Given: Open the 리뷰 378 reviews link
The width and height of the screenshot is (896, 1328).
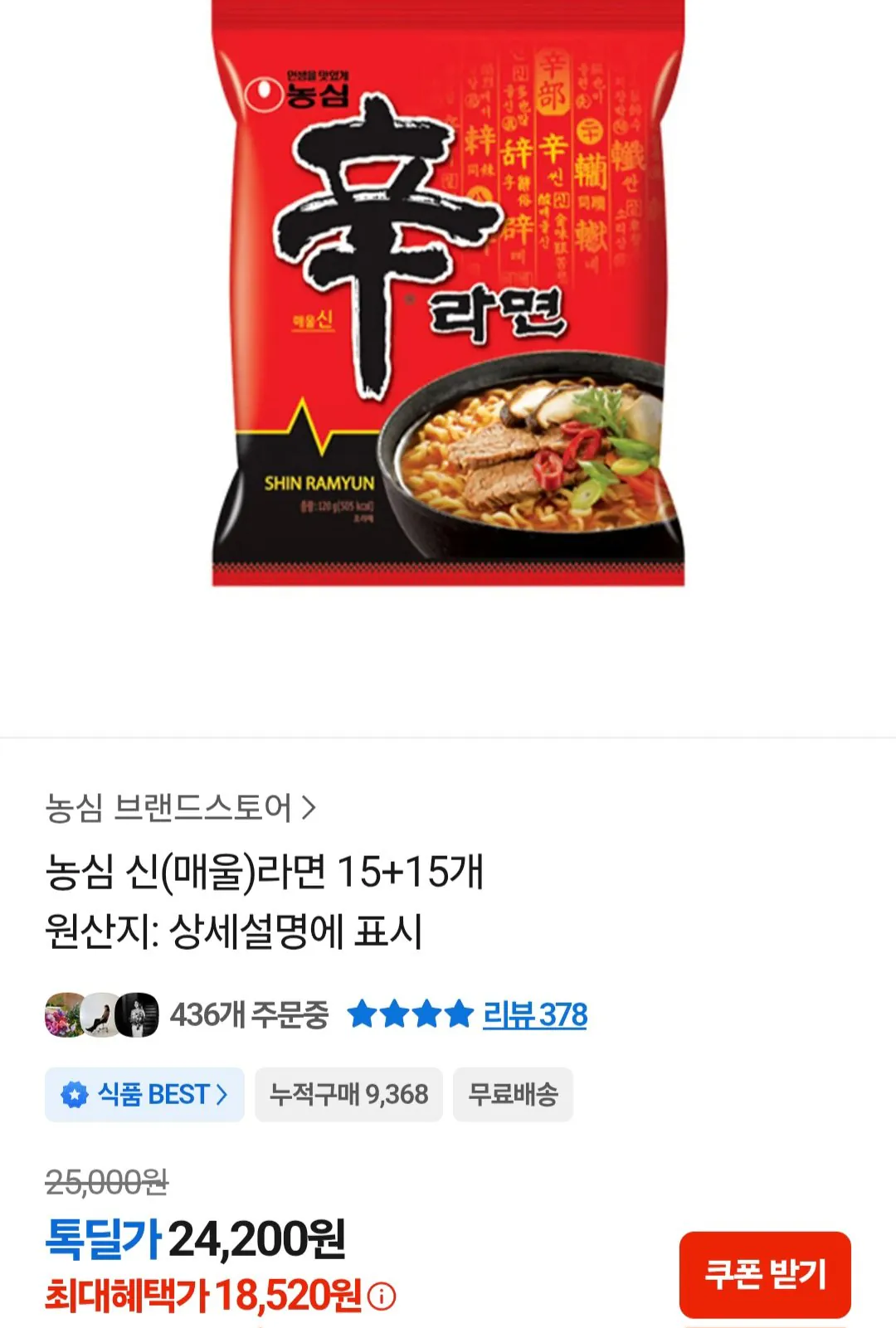Looking at the screenshot, I should tap(533, 1013).
